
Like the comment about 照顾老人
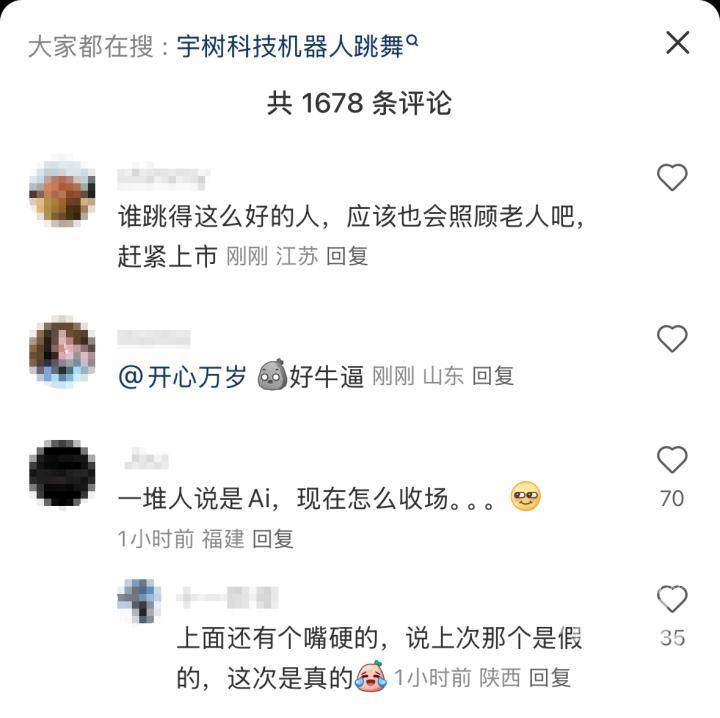coord(671,178)
